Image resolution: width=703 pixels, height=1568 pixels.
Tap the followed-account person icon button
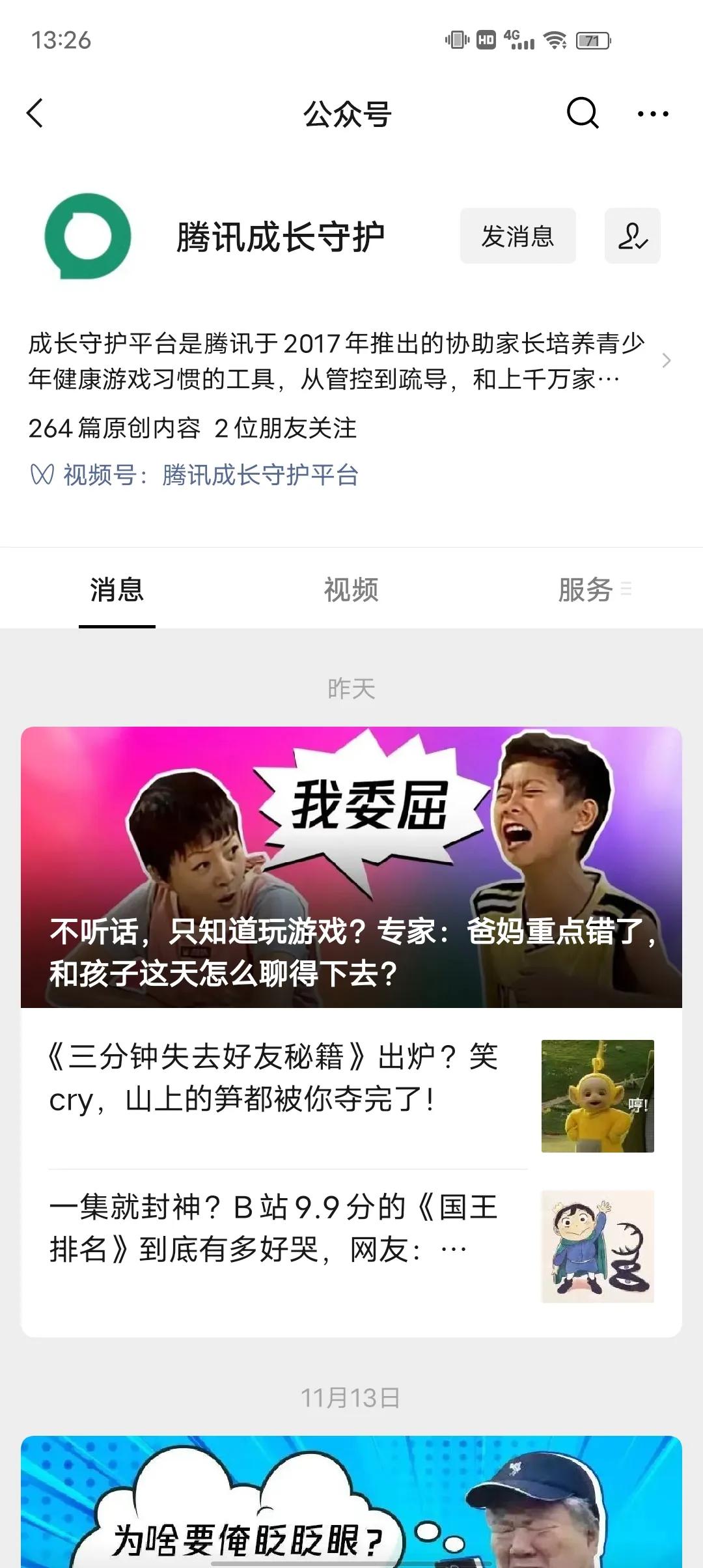point(632,236)
